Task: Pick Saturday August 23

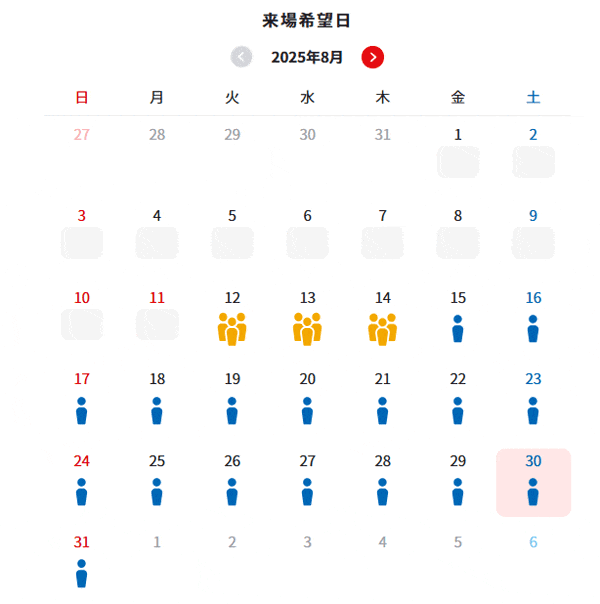Action: (533, 399)
